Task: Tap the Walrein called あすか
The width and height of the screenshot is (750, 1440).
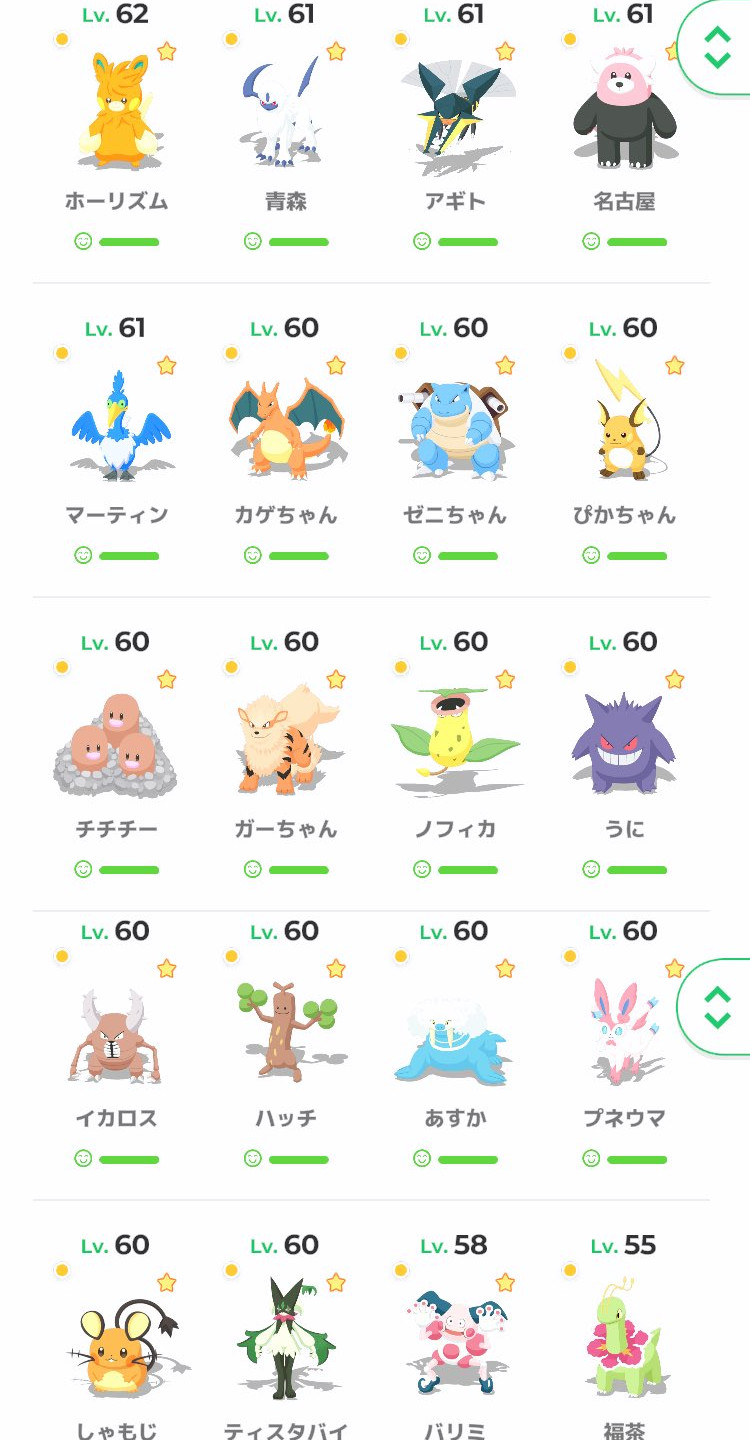Action: pos(455,1032)
